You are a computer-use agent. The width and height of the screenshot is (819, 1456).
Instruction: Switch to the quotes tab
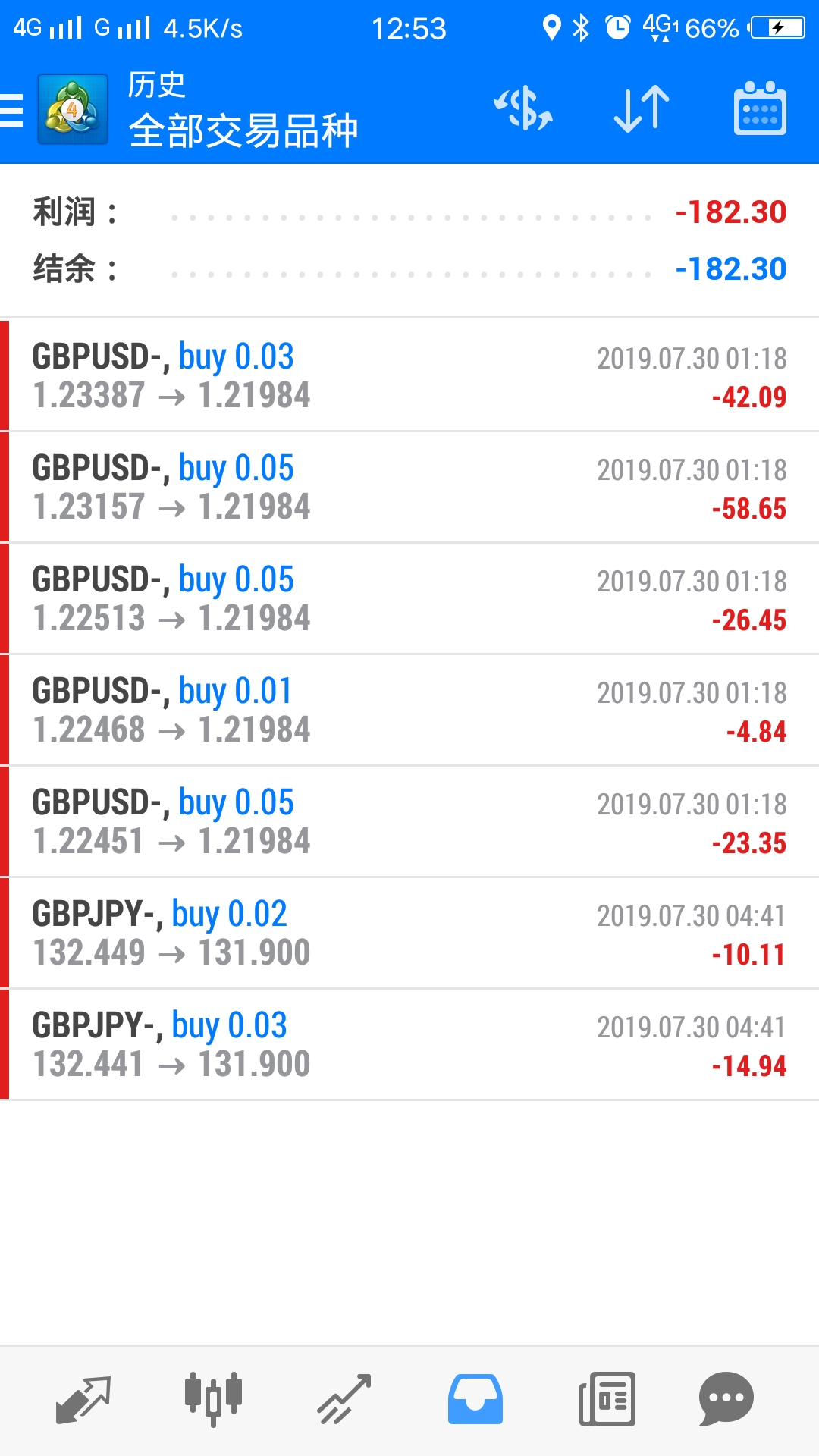(83, 1400)
